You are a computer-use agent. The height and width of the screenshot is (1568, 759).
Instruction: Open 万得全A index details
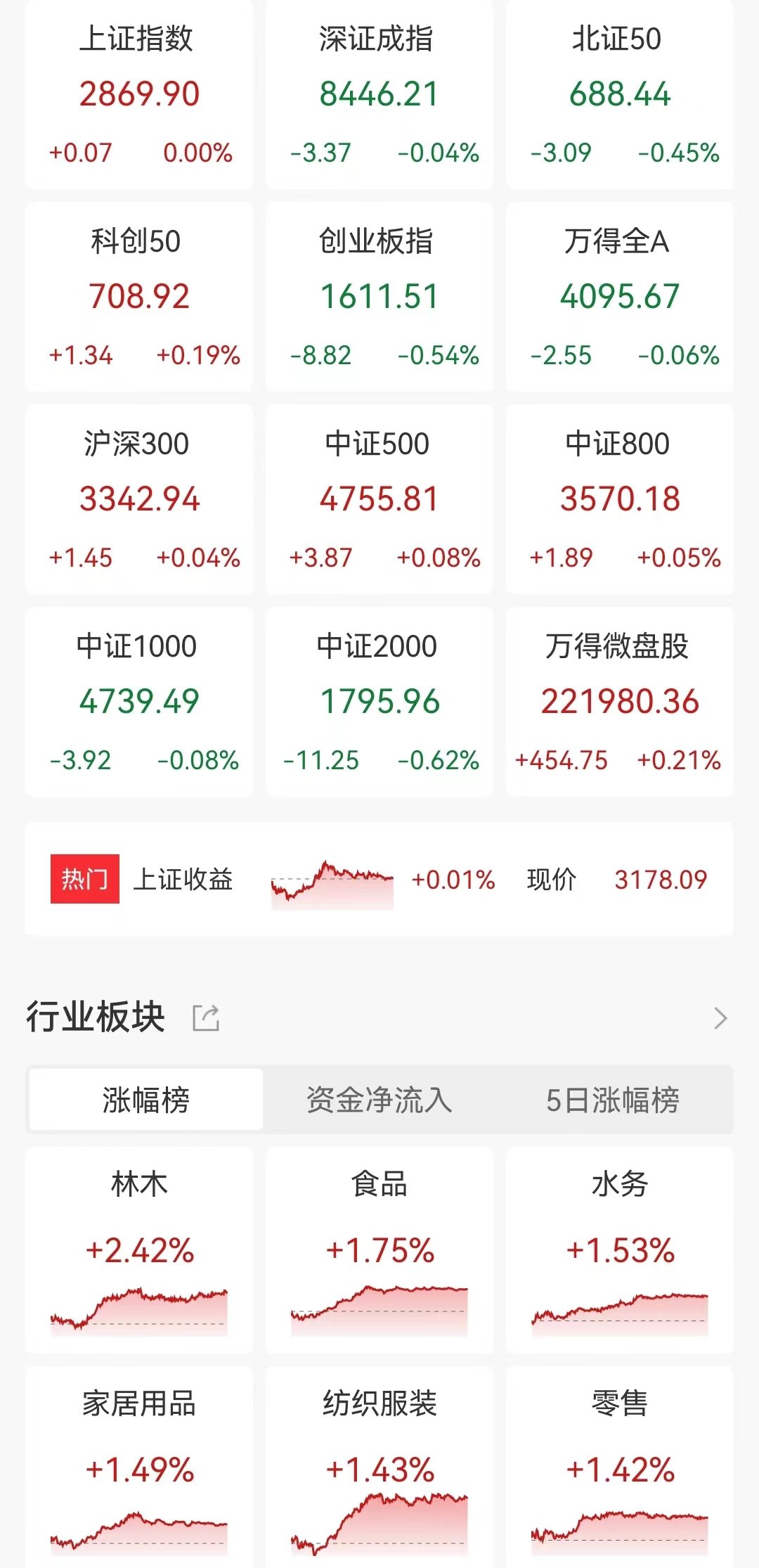(x=619, y=297)
